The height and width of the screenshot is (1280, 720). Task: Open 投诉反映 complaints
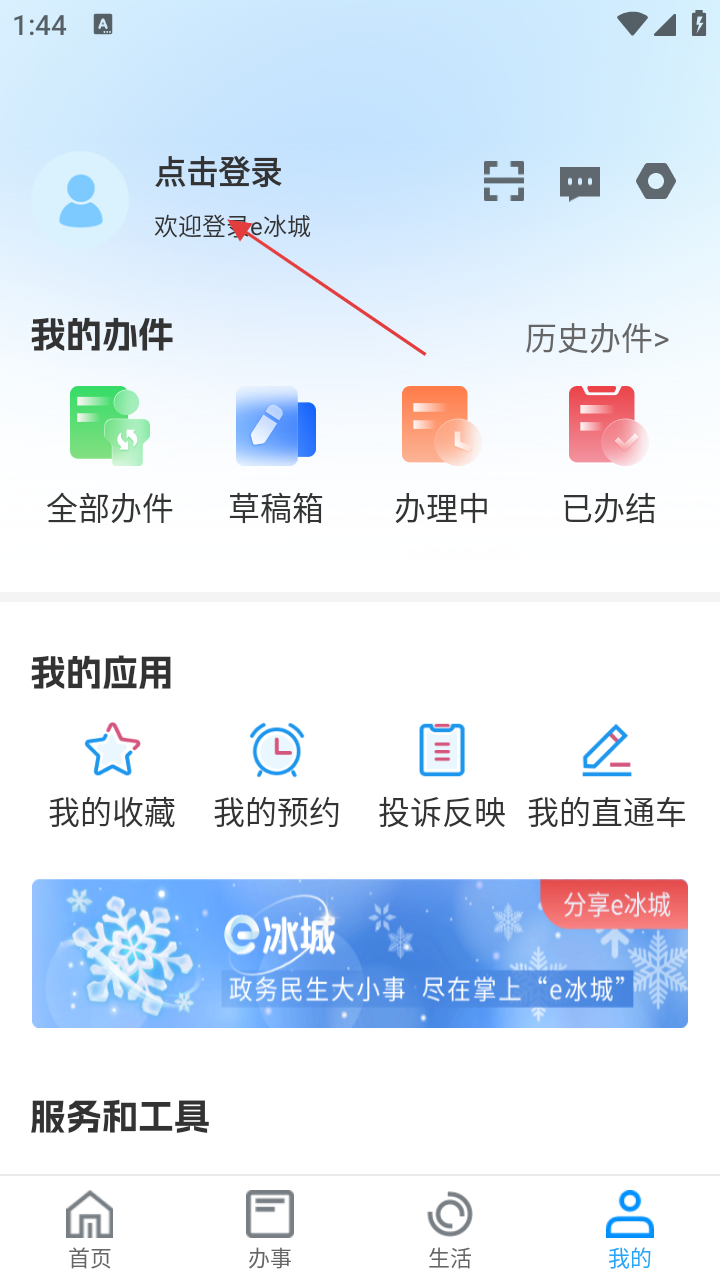442,776
